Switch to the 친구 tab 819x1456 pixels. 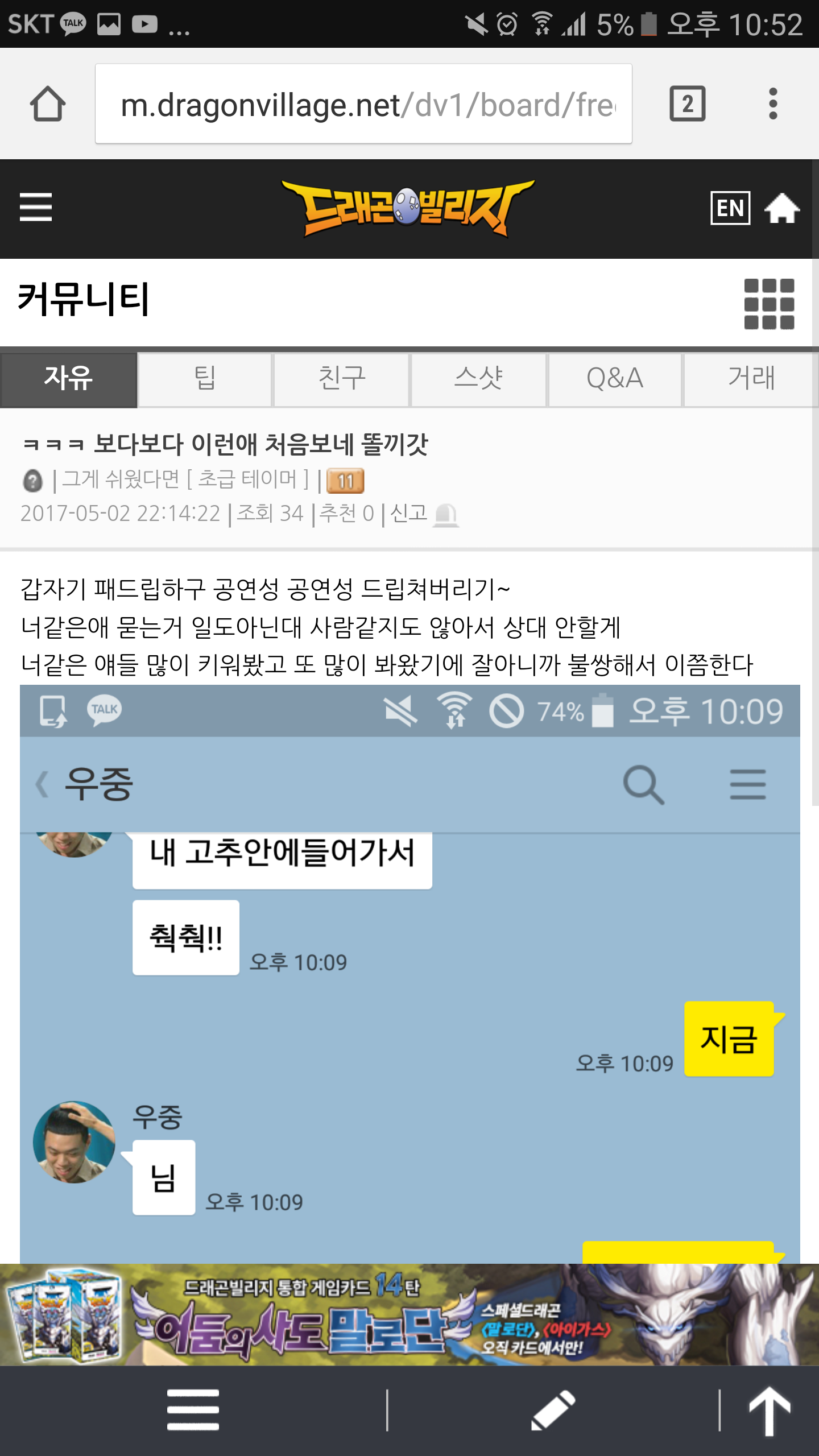coord(341,378)
